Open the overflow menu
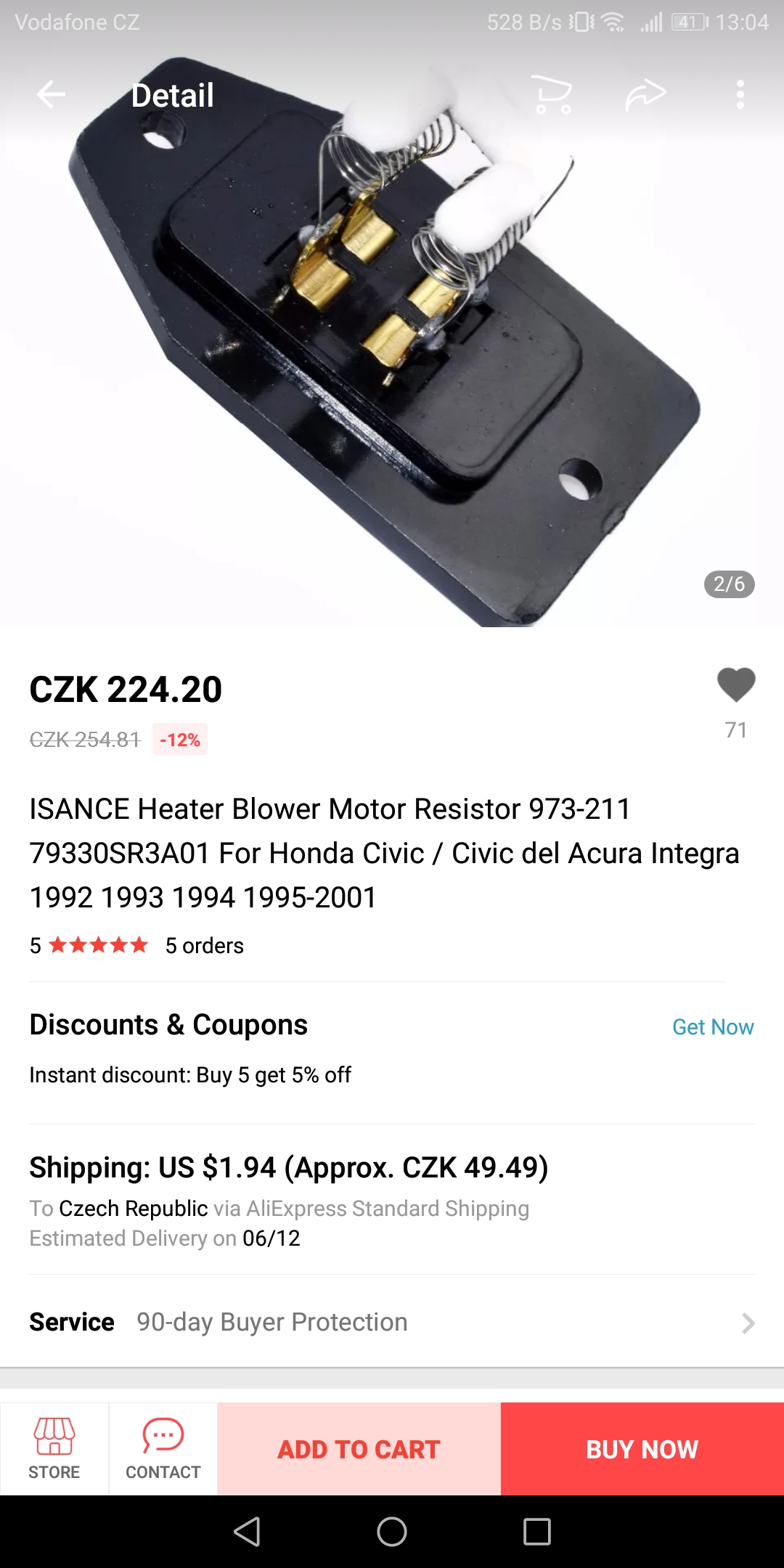 click(x=740, y=95)
